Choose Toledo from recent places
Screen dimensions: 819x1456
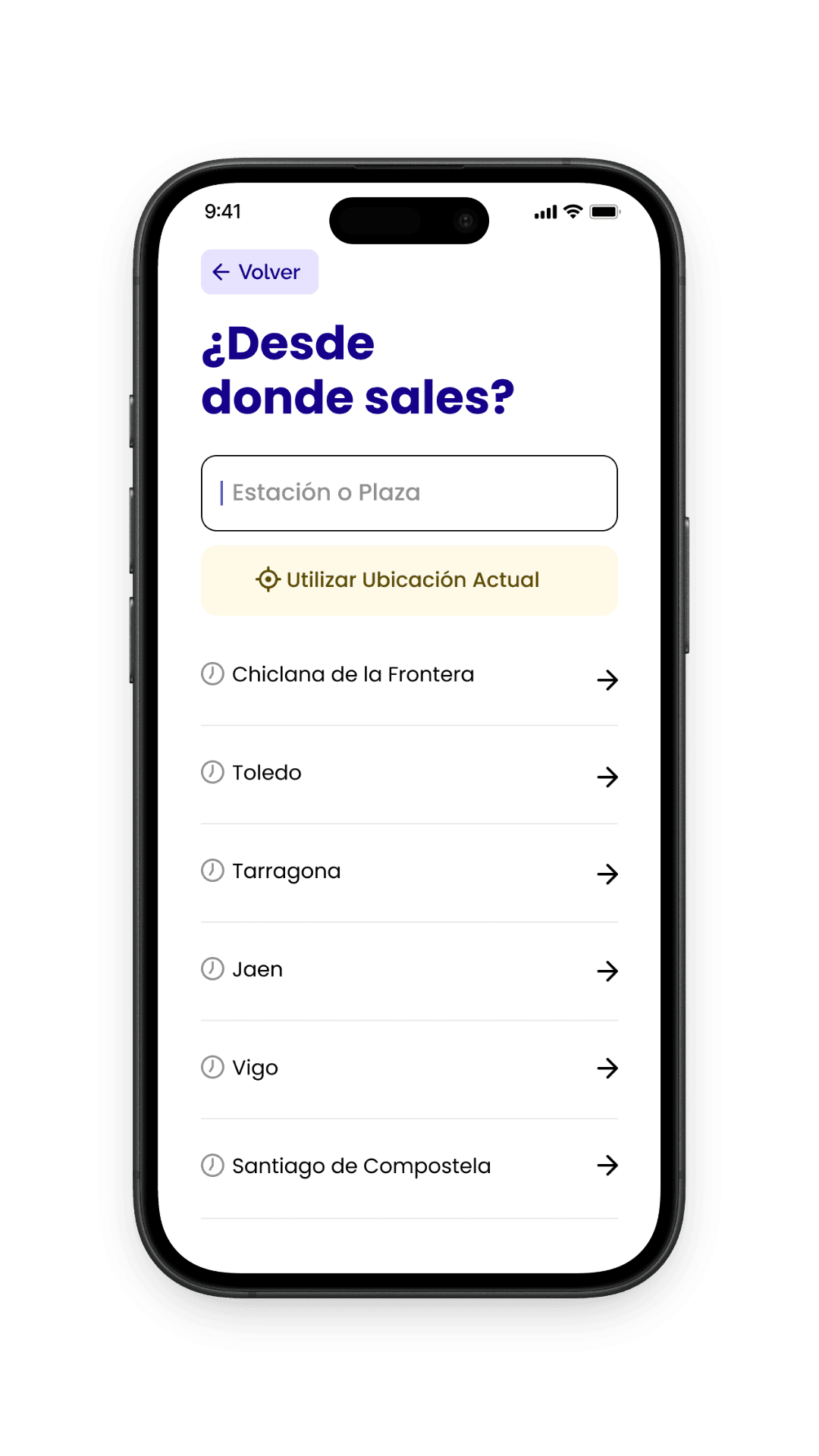tap(409, 773)
